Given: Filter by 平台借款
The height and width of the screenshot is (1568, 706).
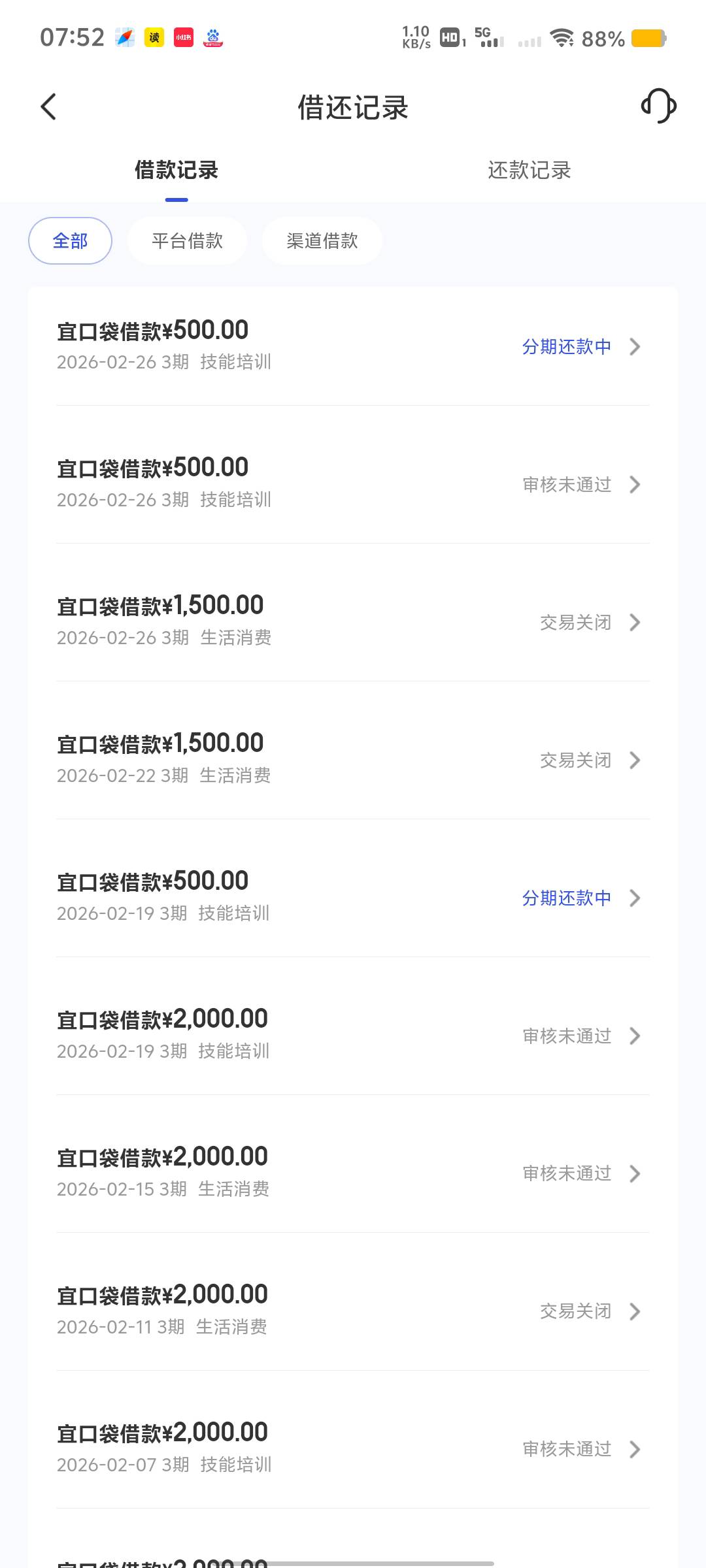Looking at the screenshot, I should click(x=187, y=240).
